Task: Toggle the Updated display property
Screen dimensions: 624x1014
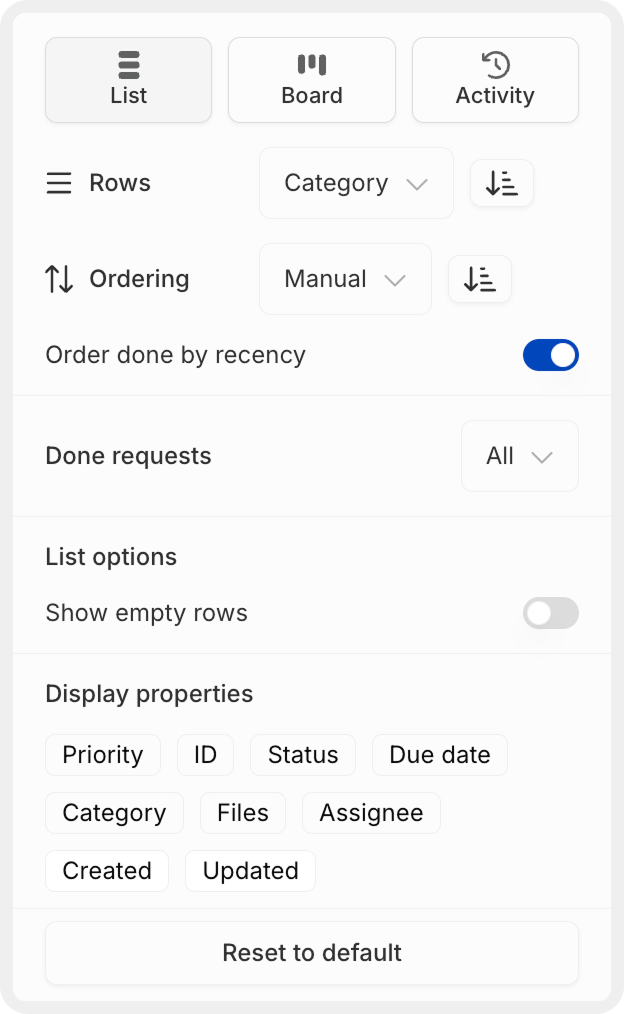Action: coord(250,871)
